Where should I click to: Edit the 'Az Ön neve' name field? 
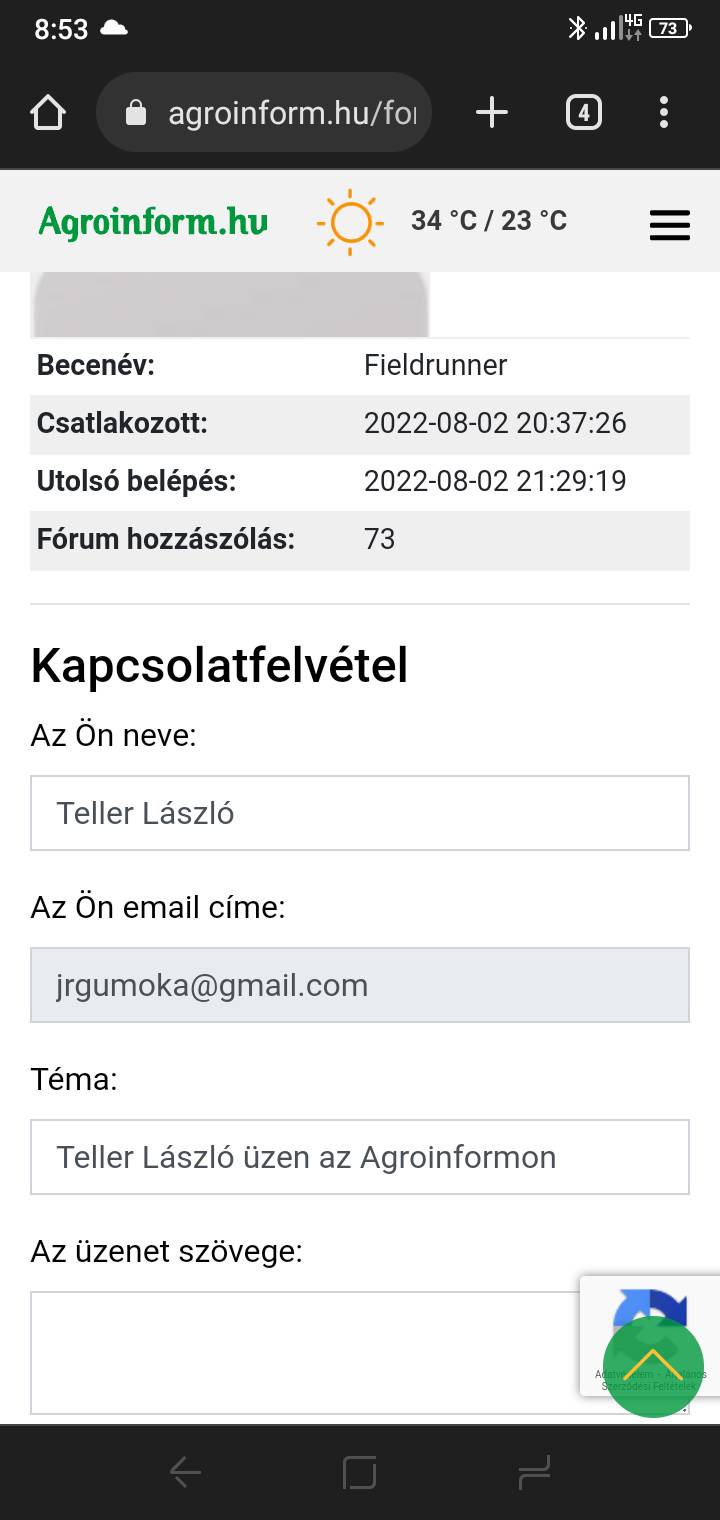pos(360,813)
